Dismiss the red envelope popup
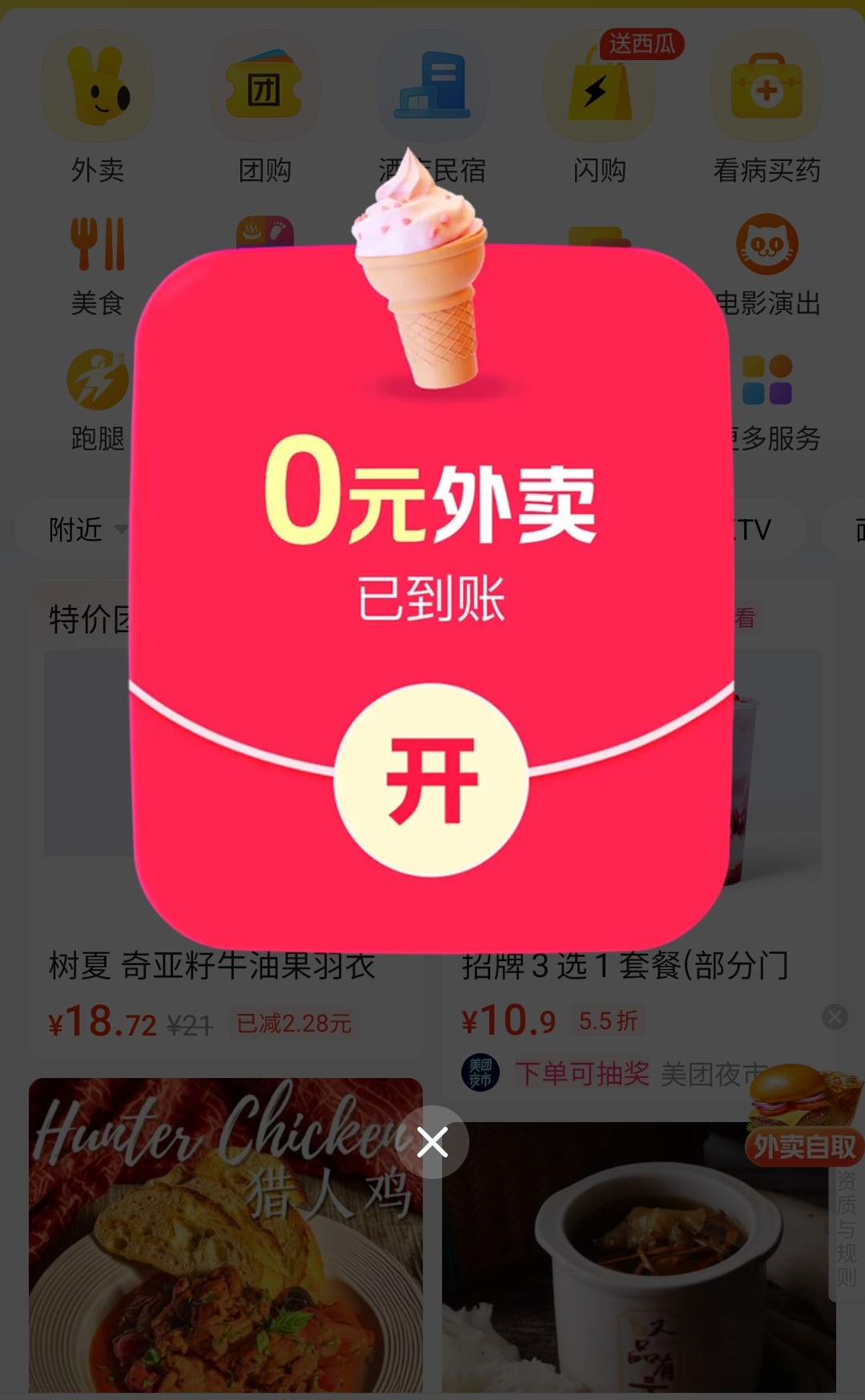 [x=432, y=1142]
